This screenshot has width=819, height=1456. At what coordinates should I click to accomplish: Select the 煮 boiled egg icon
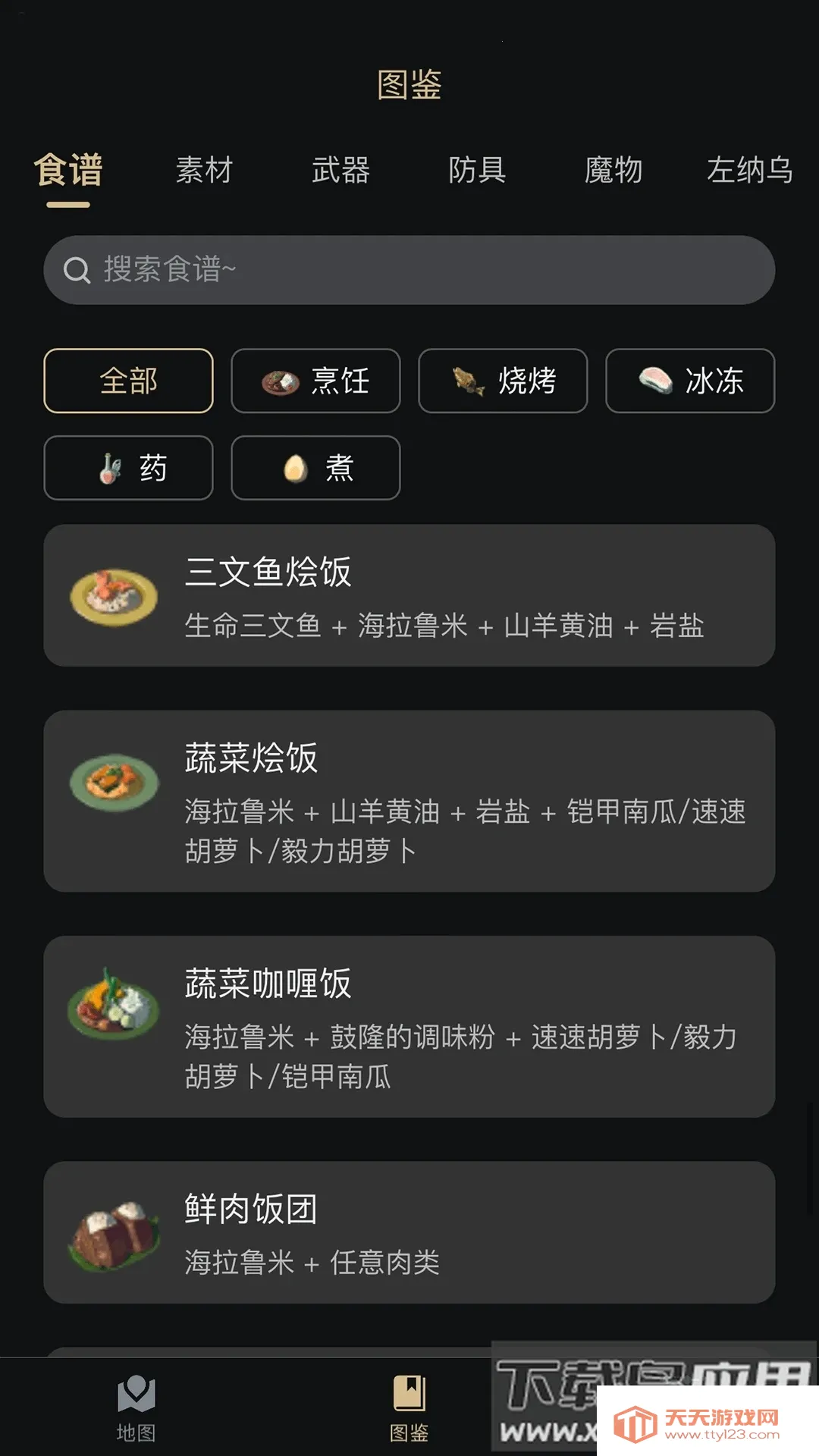point(294,468)
